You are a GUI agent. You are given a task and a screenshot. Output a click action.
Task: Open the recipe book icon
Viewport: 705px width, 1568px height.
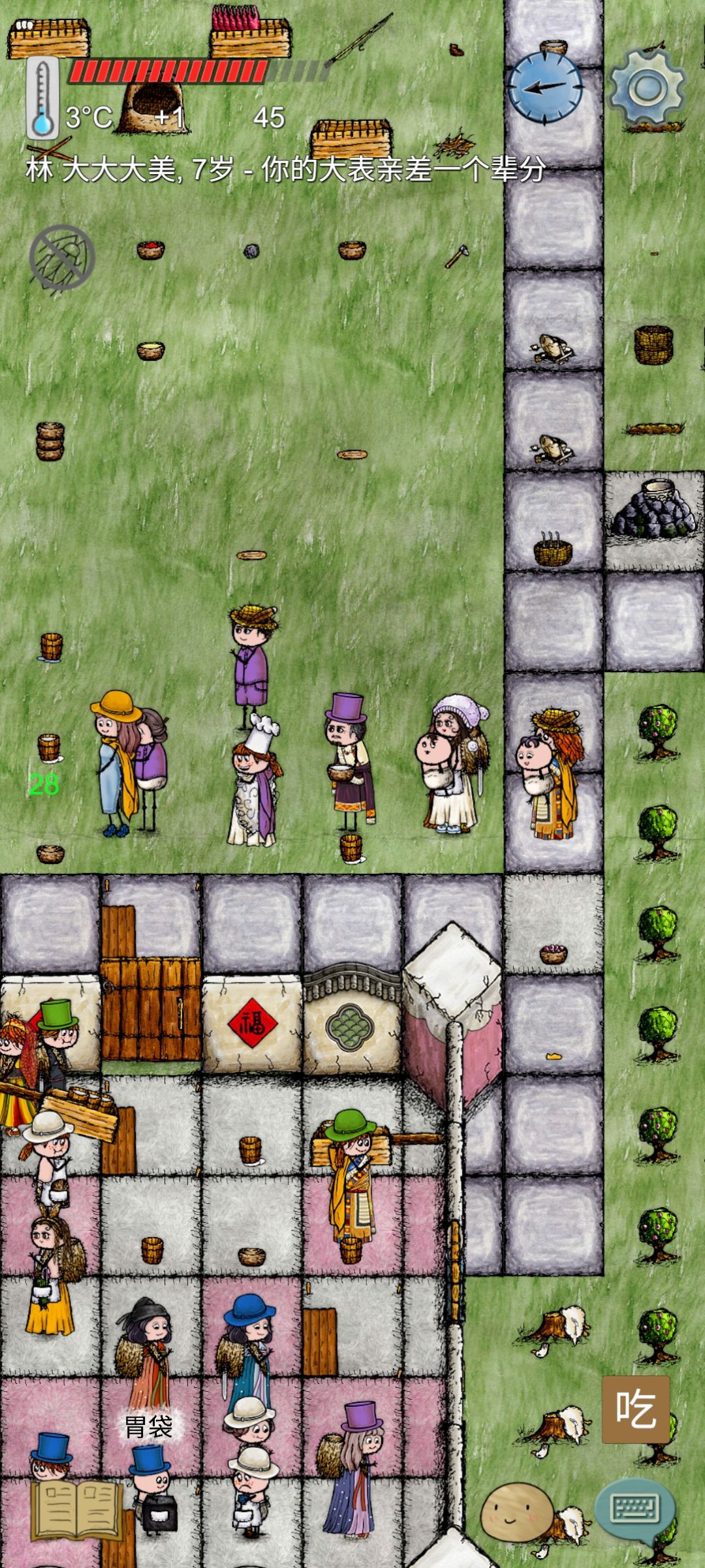[77, 1510]
